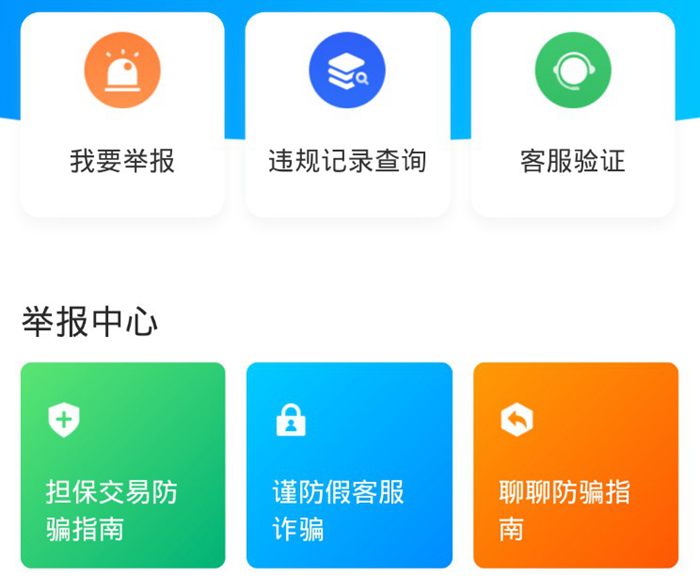The height and width of the screenshot is (576, 700).
Task: Open the 客服验证 card
Action: [x=573, y=114]
